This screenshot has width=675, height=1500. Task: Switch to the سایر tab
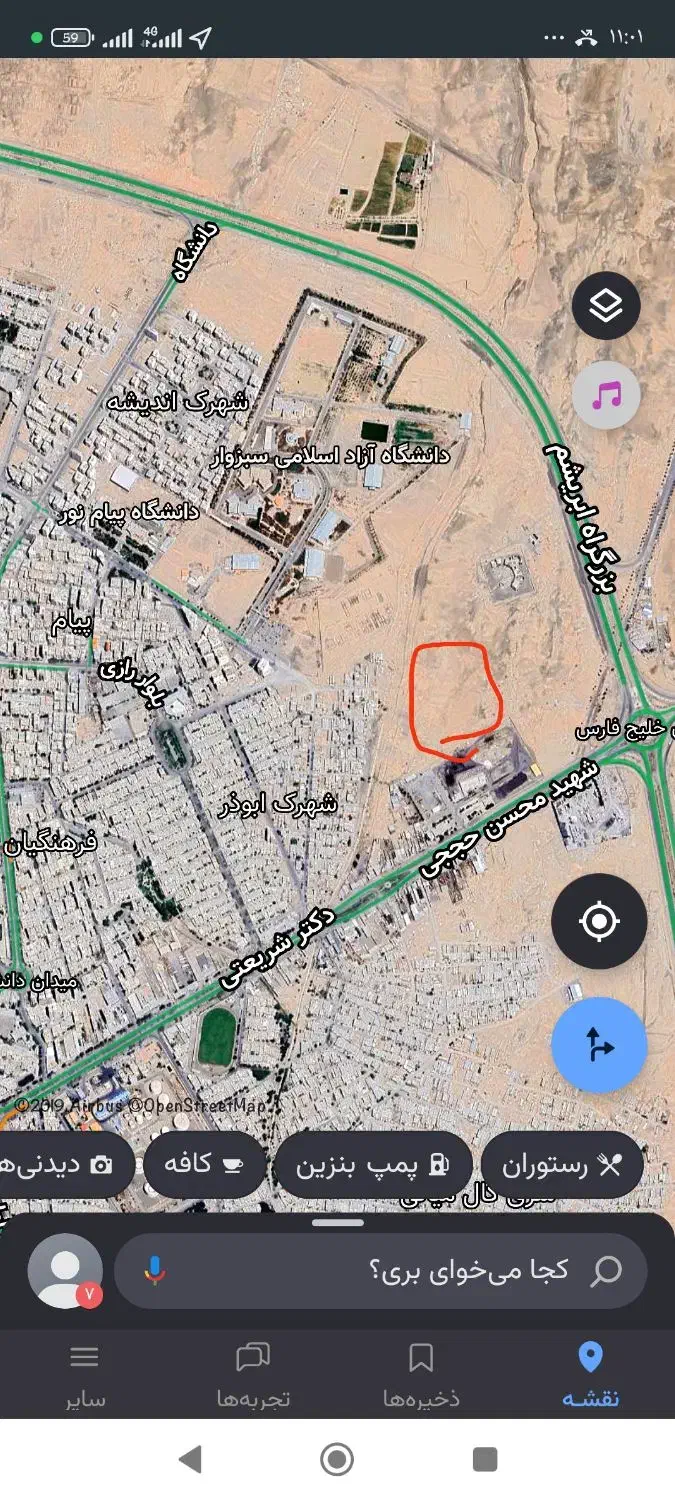(85, 1376)
